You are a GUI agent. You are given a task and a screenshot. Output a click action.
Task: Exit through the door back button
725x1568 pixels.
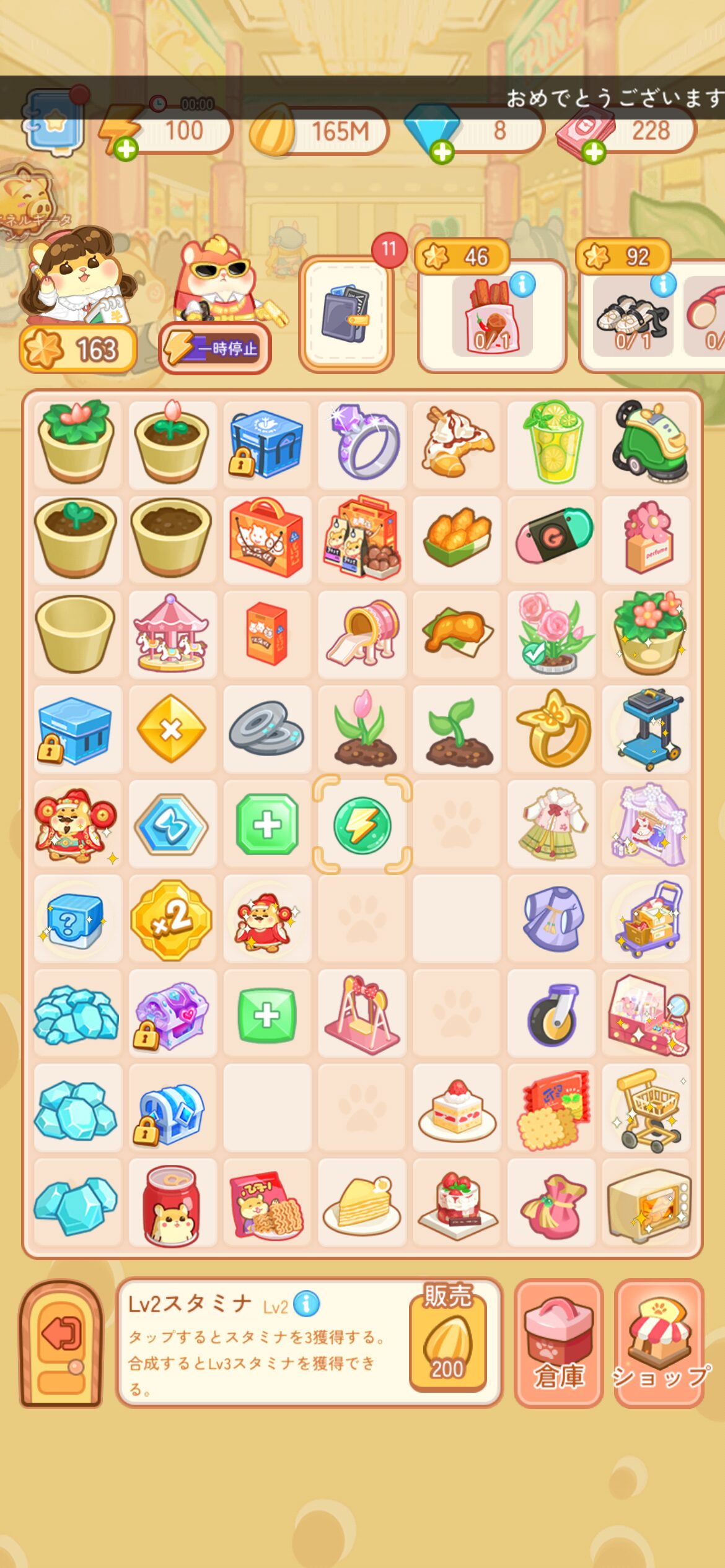pyautogui.click(x=61, y=1343)
